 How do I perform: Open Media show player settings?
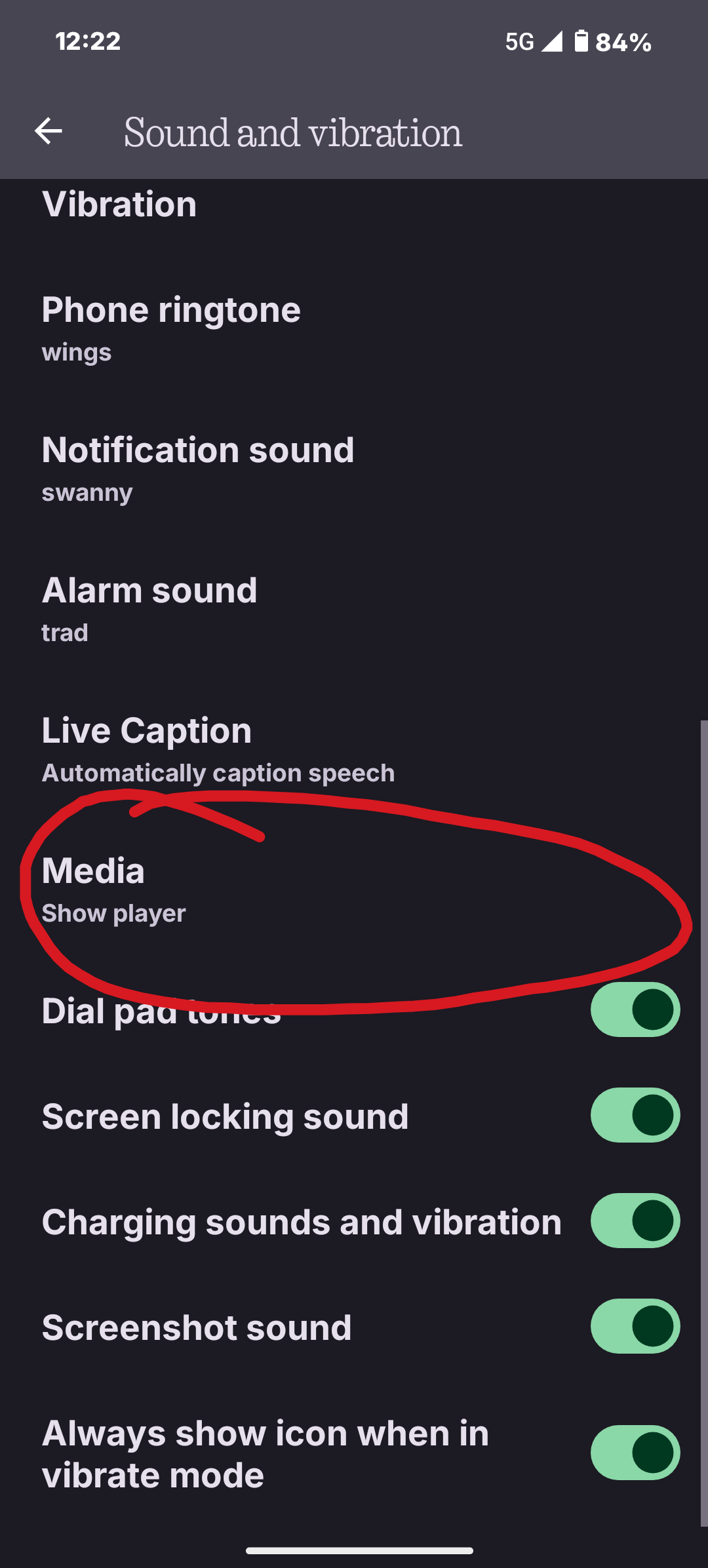click(x=113, y=889)
